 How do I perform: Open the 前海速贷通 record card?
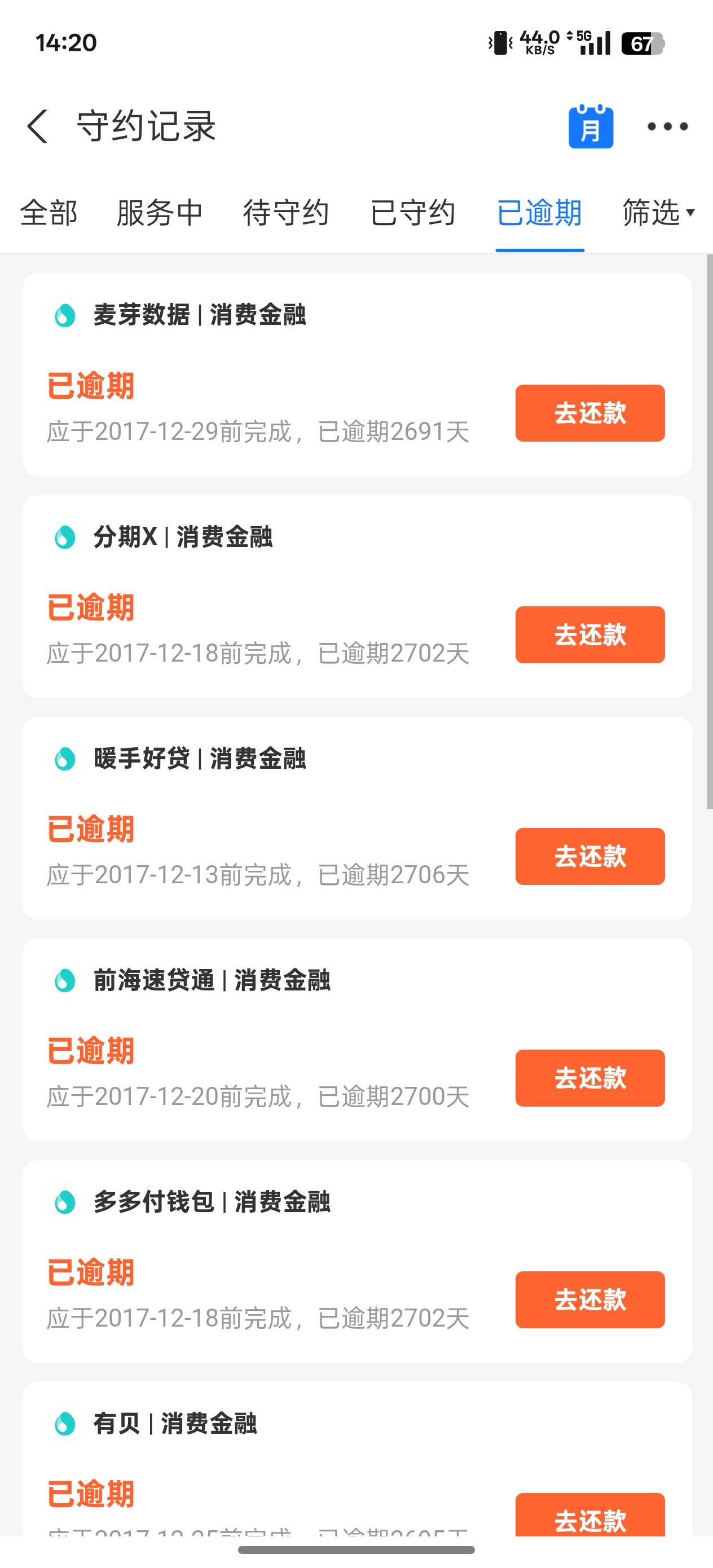click(357, 1039)
